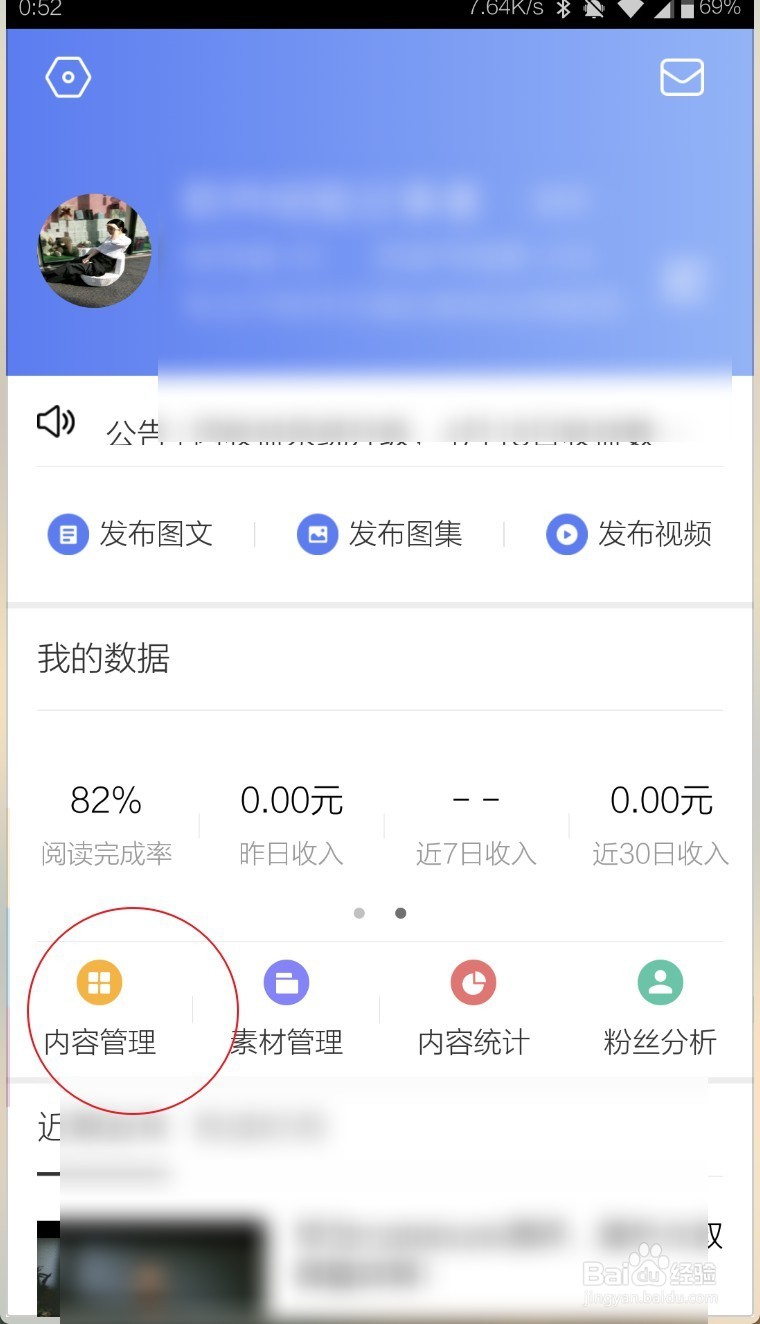The width and height of the screenshot is (760, 1324).
Task: Tap the blue 发布视频 play icon
Action: pos(566,534)
